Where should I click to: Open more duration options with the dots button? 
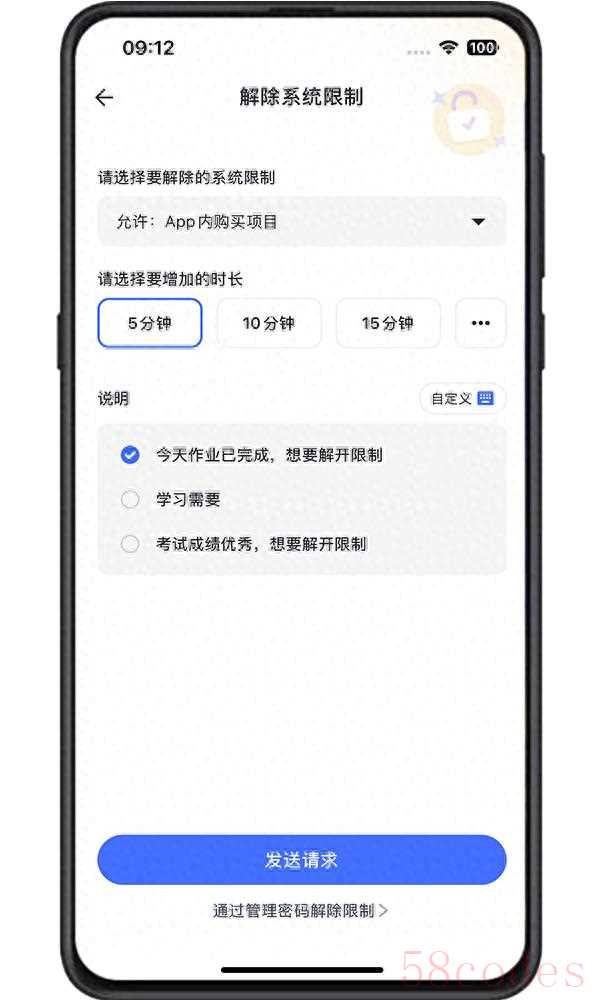[480, 323]
